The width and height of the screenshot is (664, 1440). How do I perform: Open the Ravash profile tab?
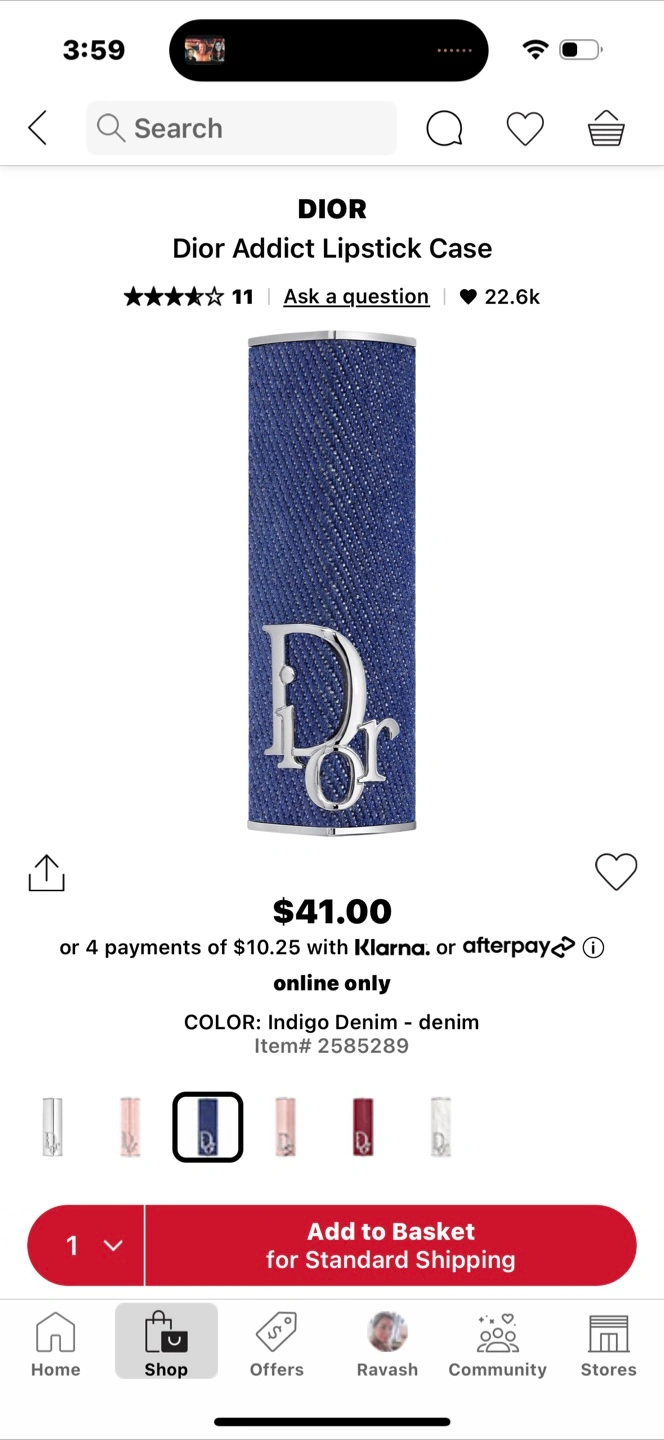point(387,1343)
